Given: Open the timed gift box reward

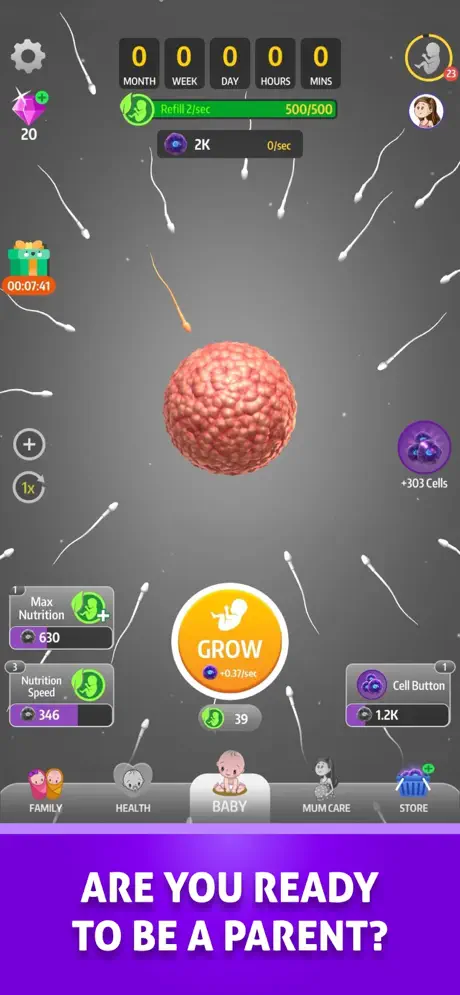Looking at the screenshot, I should [29, 267].
